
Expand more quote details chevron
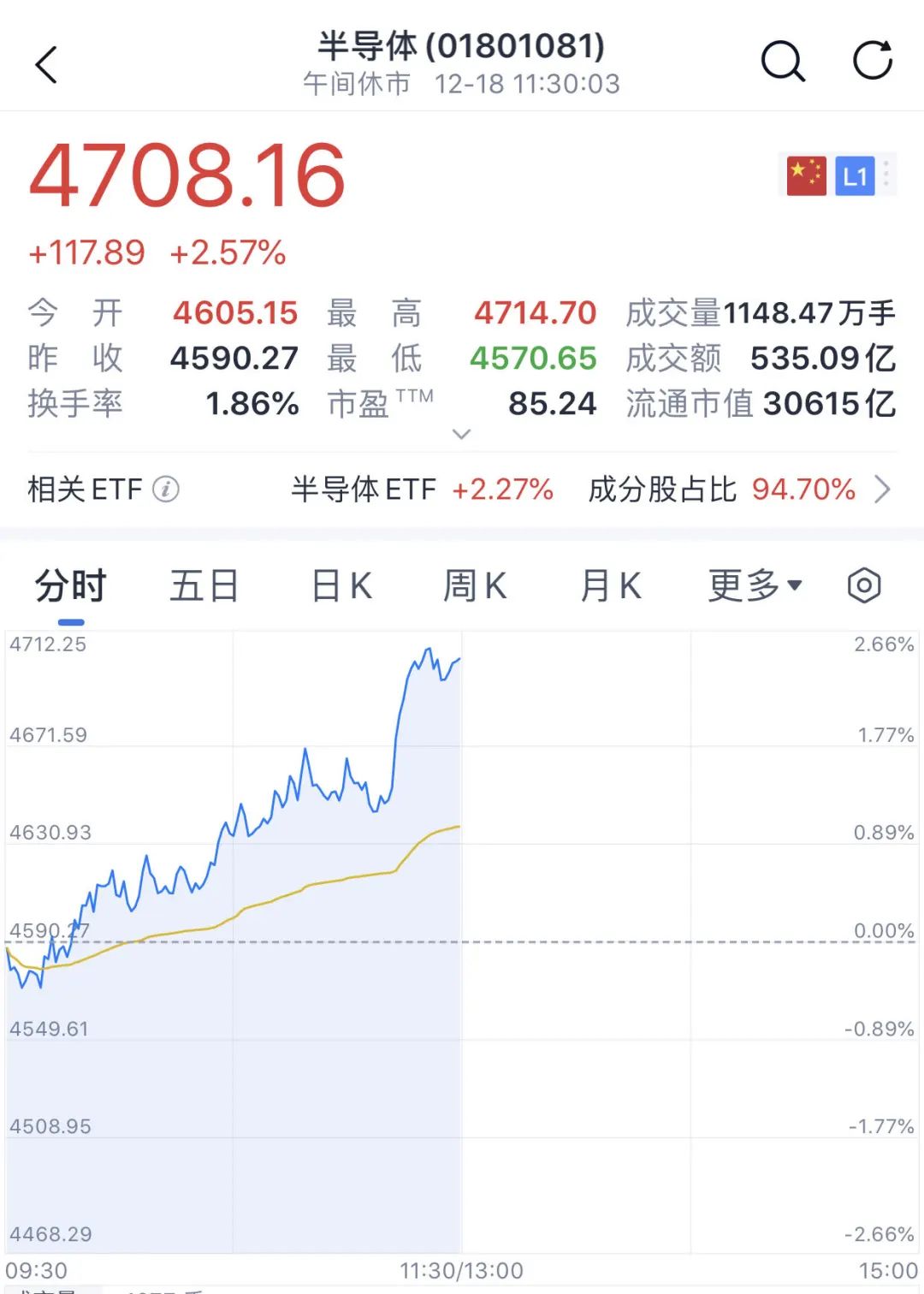461,435
